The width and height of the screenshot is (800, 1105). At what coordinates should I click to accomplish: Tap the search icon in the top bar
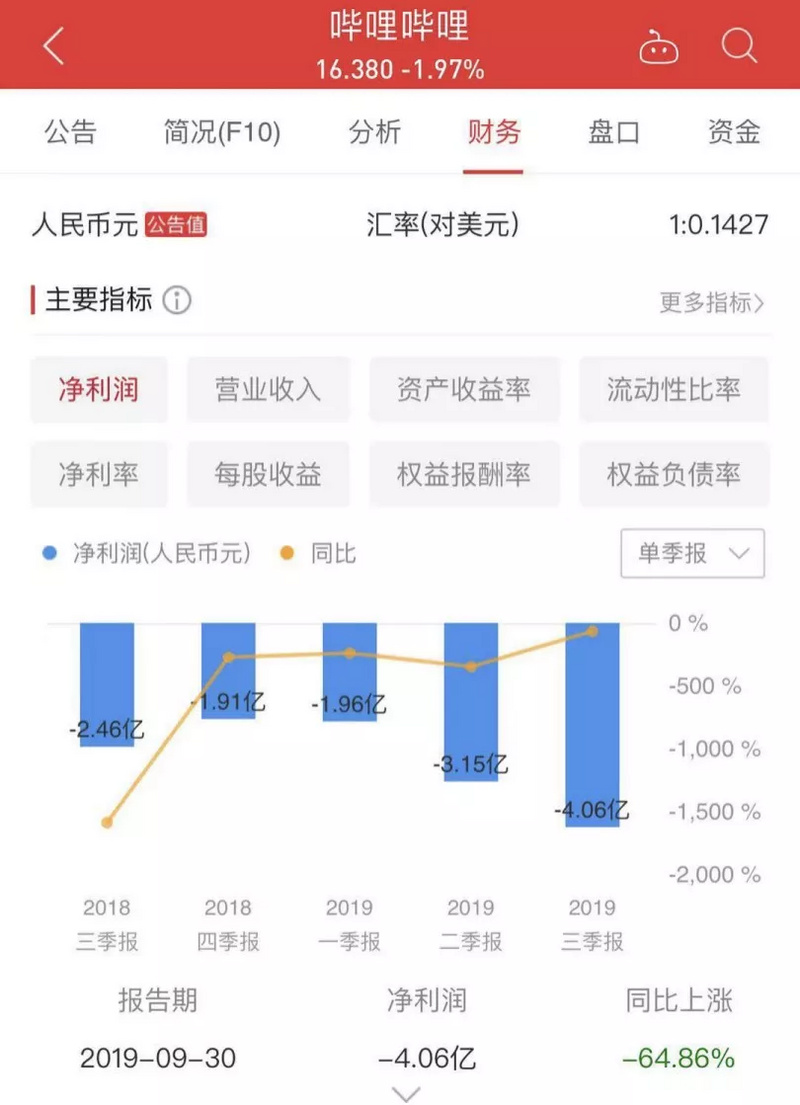click(x=738, y=45)
